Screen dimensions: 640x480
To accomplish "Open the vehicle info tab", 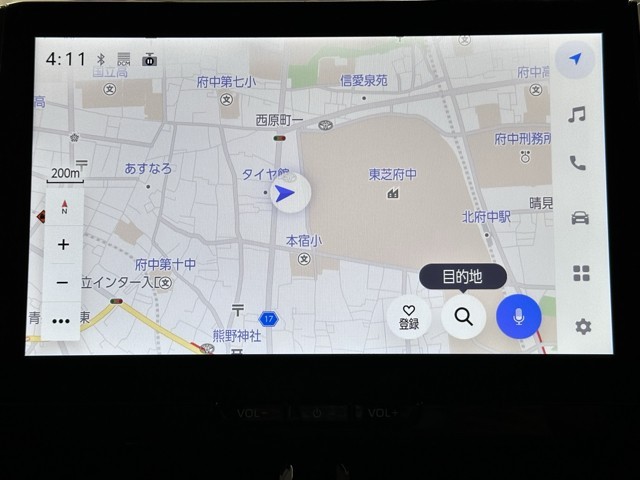I will pos(579,218).
